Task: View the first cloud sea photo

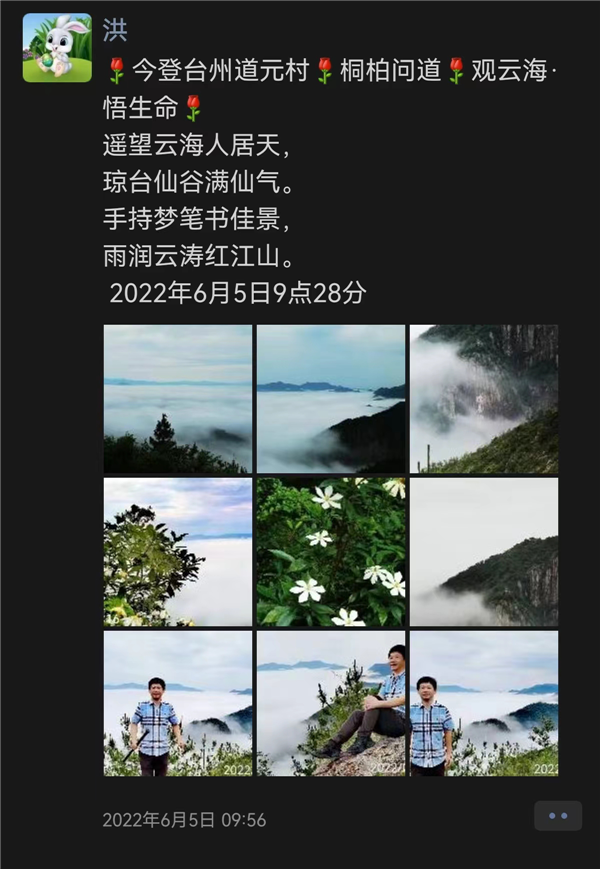Action: tap(178, 398)
